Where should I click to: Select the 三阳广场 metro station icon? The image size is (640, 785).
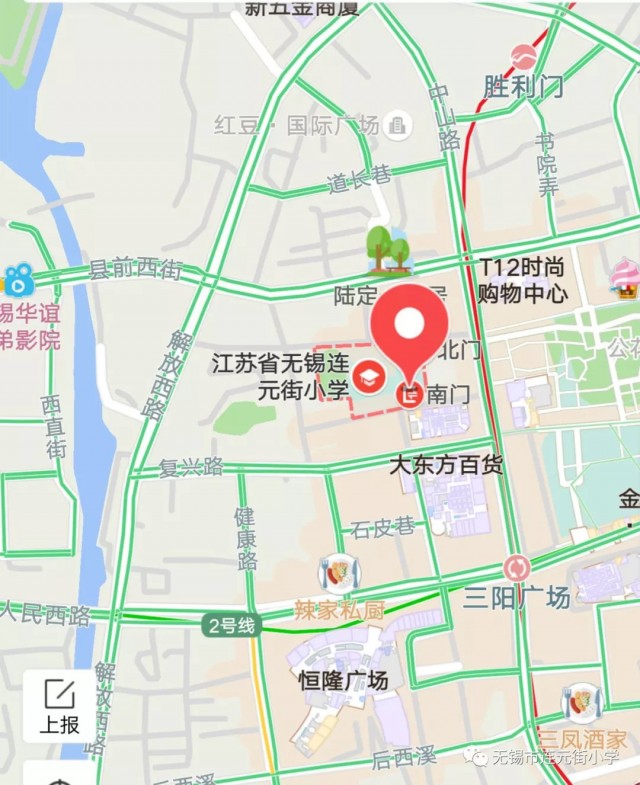(x=516, y=568)
